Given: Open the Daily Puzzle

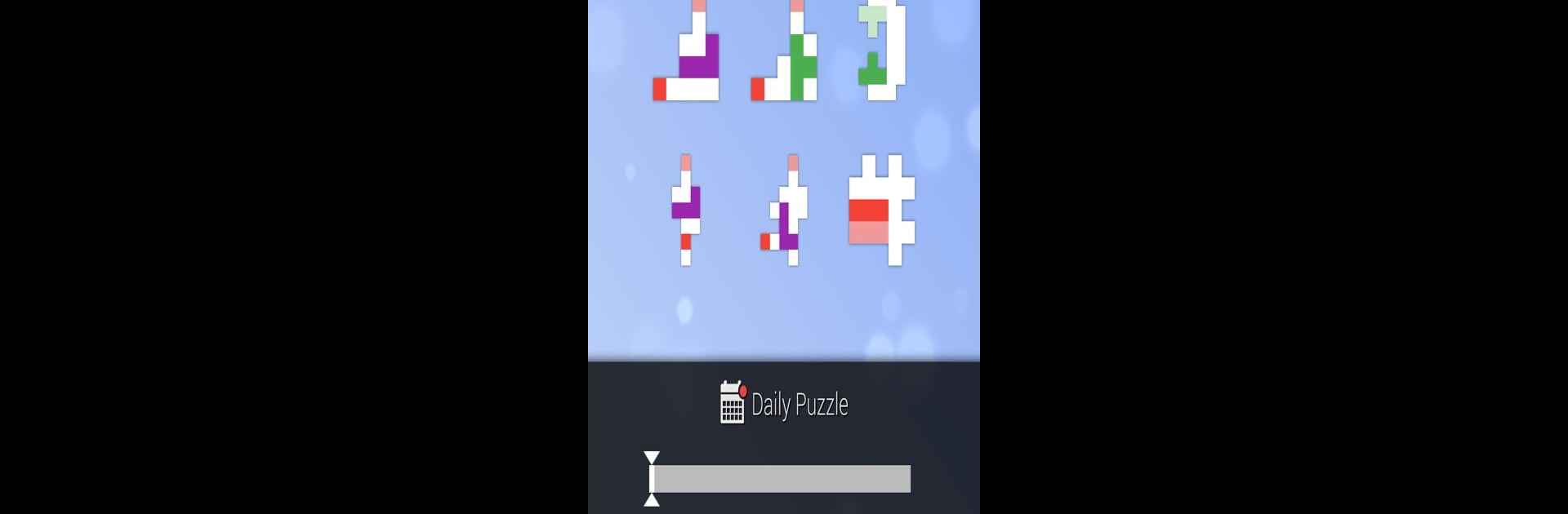Looking at the screenshot, I should click(x=784, y=404).
